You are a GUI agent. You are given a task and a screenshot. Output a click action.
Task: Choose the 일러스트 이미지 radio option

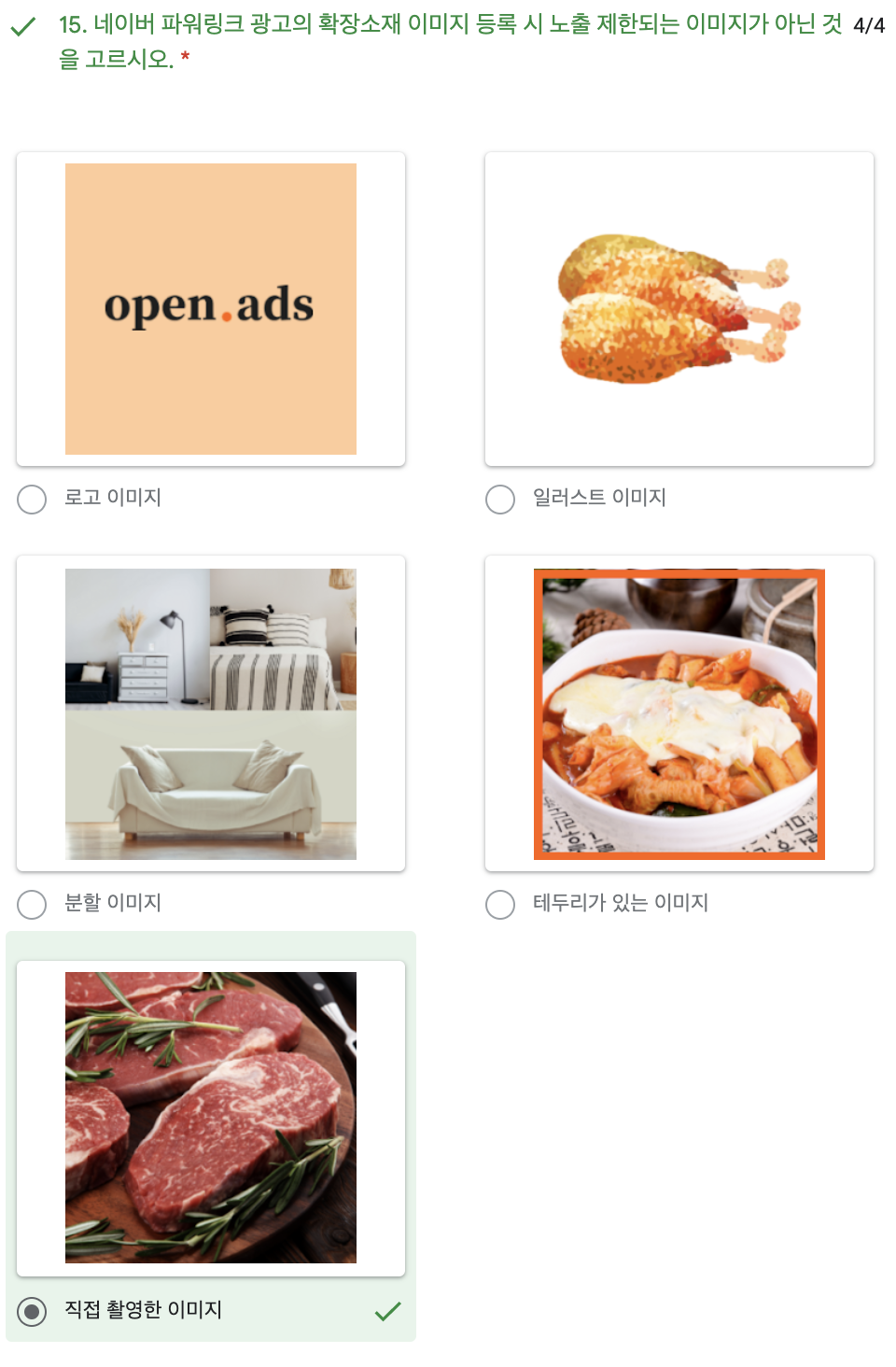pyautogui.click(x=500, y=500)
